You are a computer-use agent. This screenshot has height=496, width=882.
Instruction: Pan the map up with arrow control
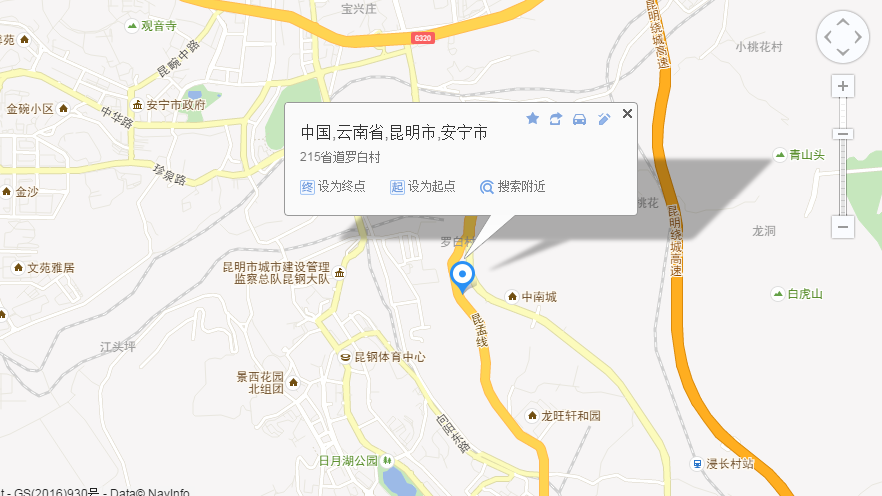click(844, 22)
